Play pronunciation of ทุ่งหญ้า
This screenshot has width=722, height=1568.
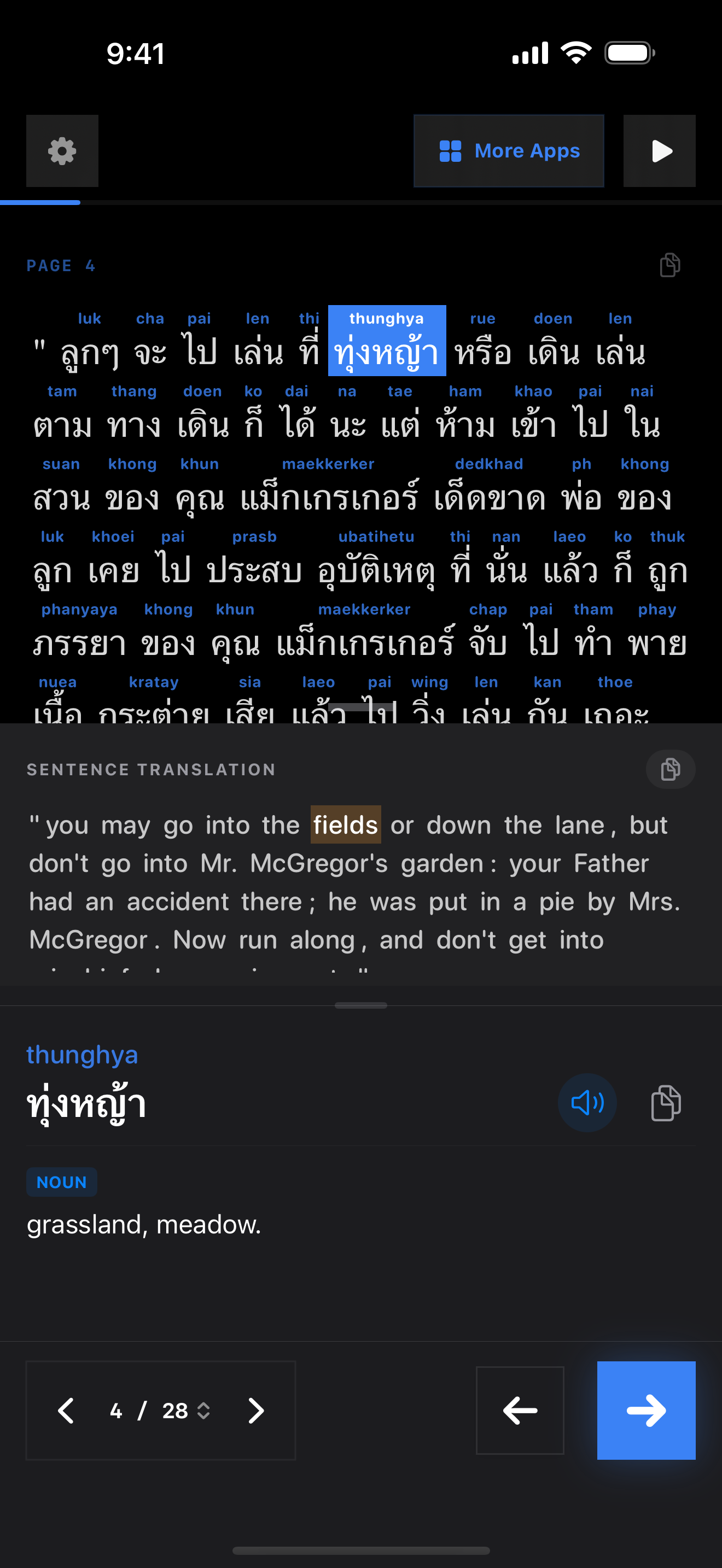tap(587, 1102)
